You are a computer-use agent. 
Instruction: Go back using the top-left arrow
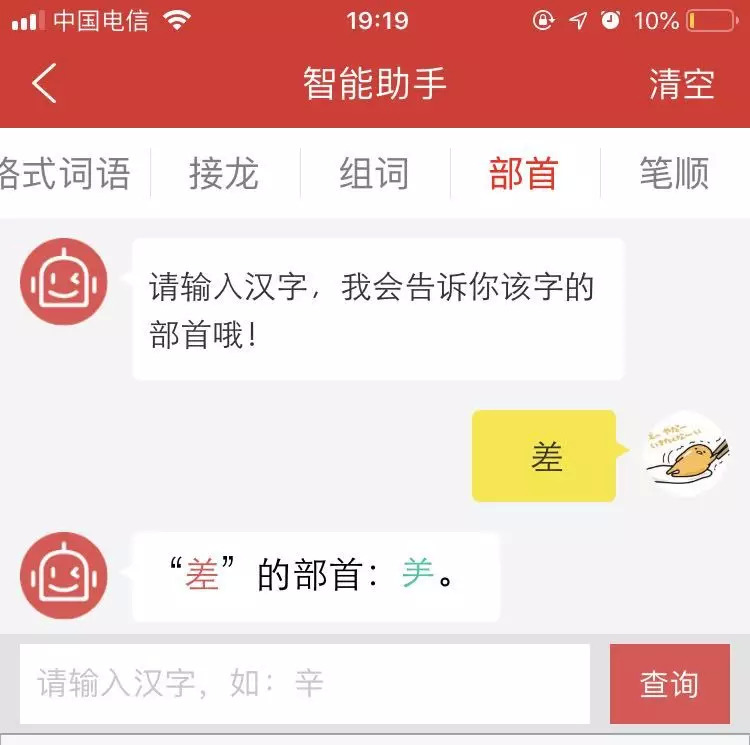click(44, 84)
